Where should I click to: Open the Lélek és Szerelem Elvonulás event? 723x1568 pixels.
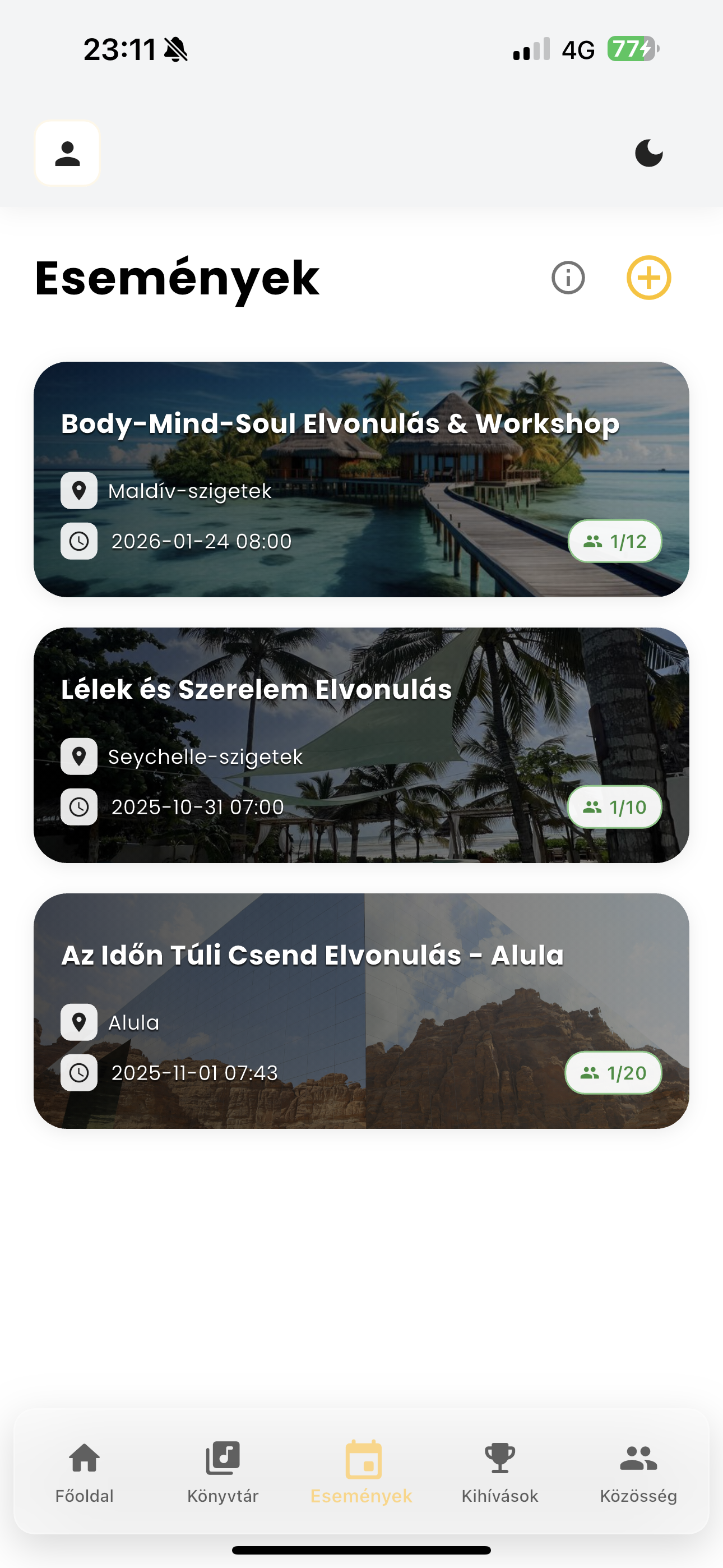[361, 745]
